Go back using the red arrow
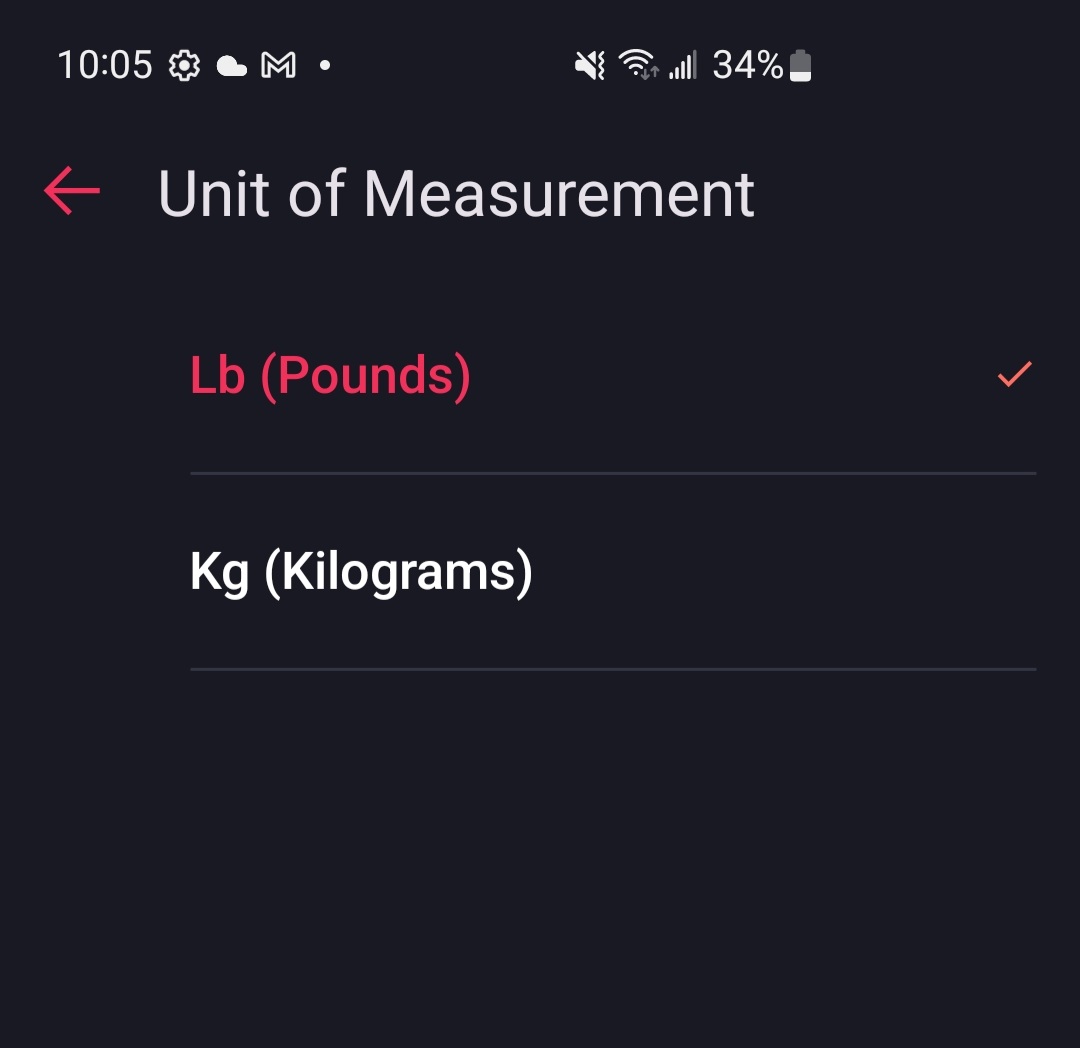Viewport: 1080px width, 1048px height. pyautogui.click(x=72, y=191)
